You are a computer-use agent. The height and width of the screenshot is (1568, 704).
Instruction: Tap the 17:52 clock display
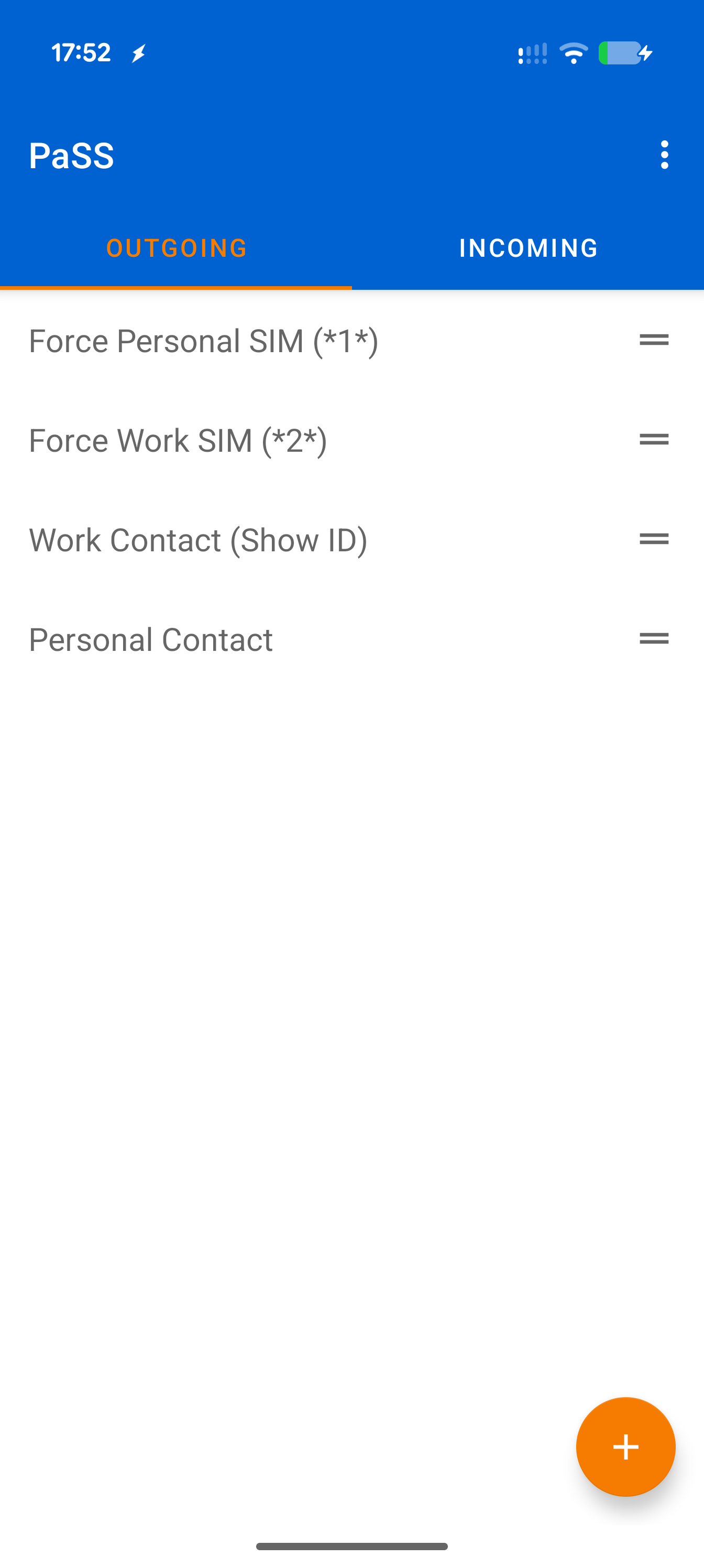(81, 52)
